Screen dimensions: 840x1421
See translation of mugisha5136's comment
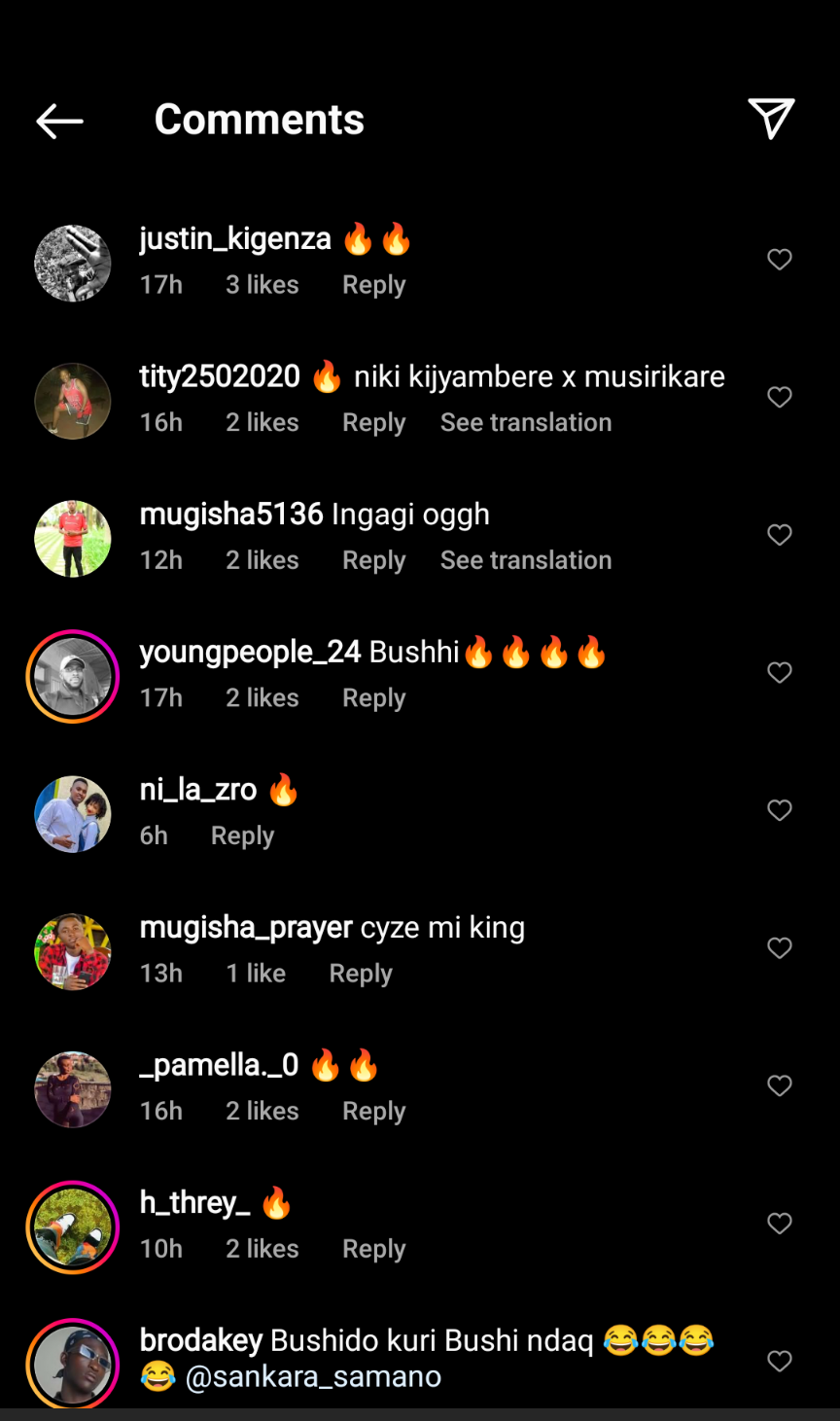point(525,560)
